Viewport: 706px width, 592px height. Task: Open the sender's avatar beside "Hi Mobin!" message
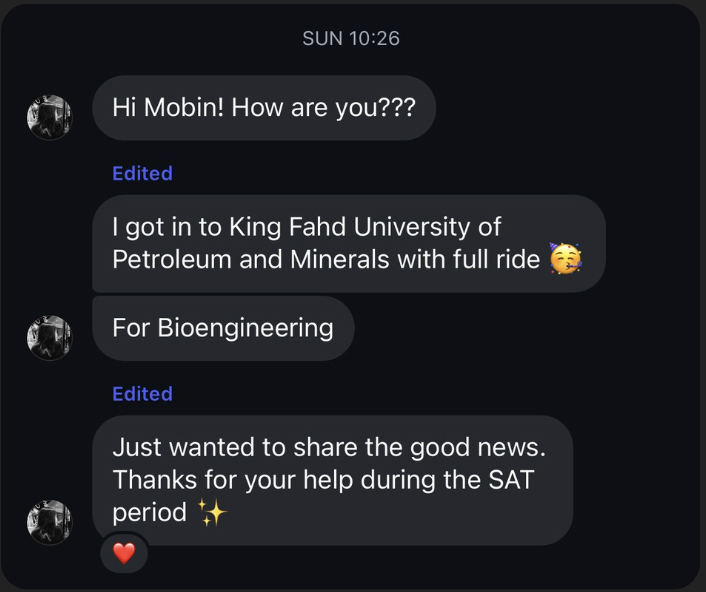[49, 118]
